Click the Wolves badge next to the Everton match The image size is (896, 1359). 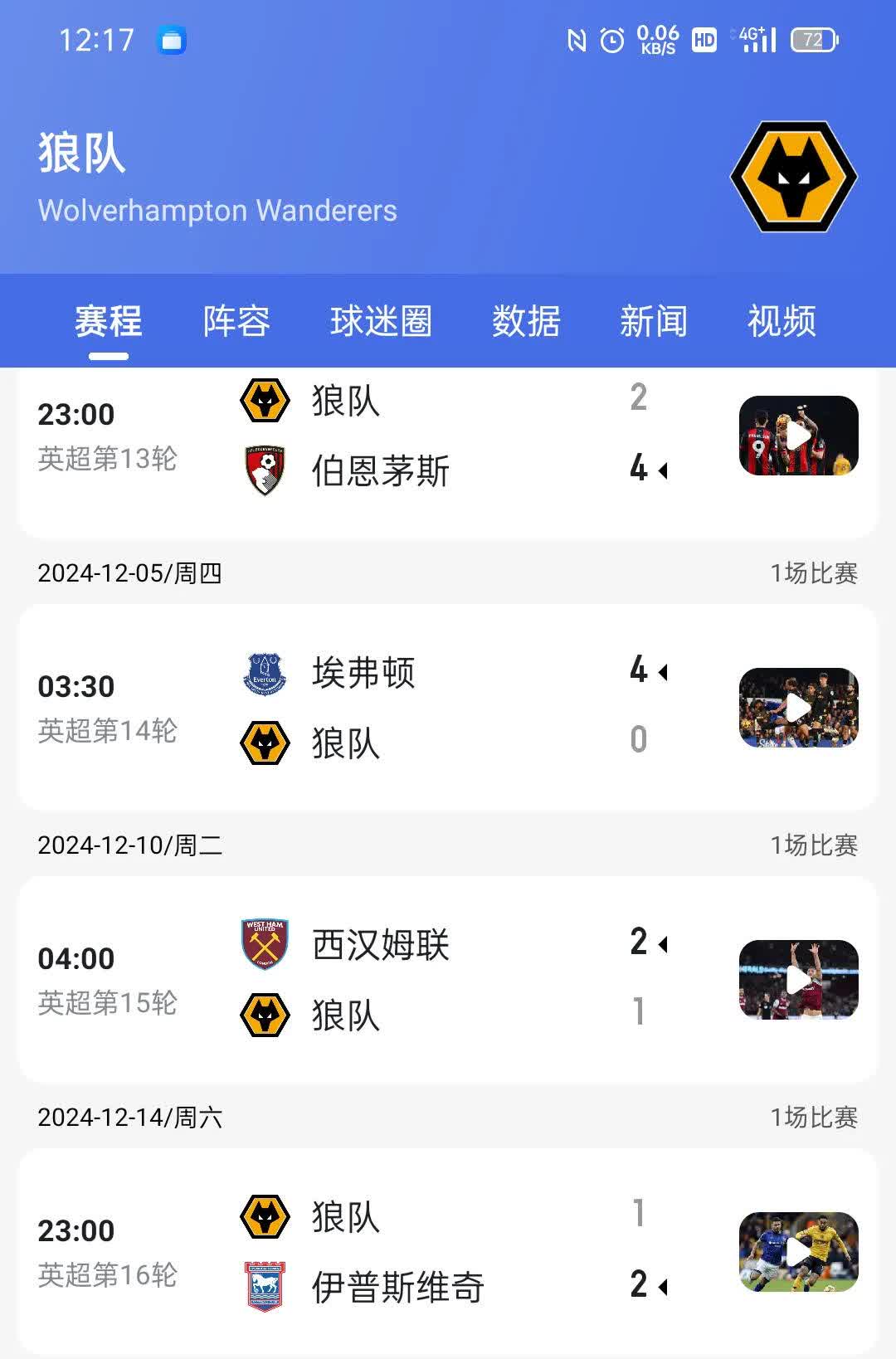point(264,743)
